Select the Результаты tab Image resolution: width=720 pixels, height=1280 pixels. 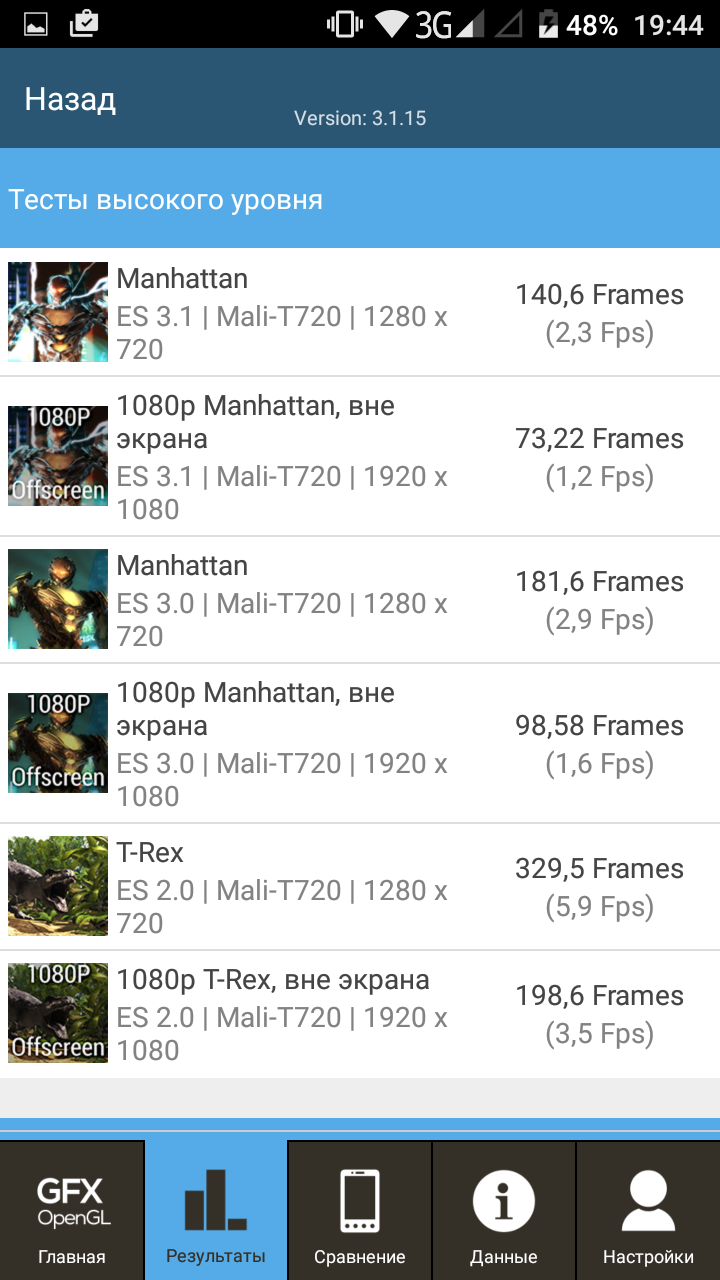[x=216, y=1210]
